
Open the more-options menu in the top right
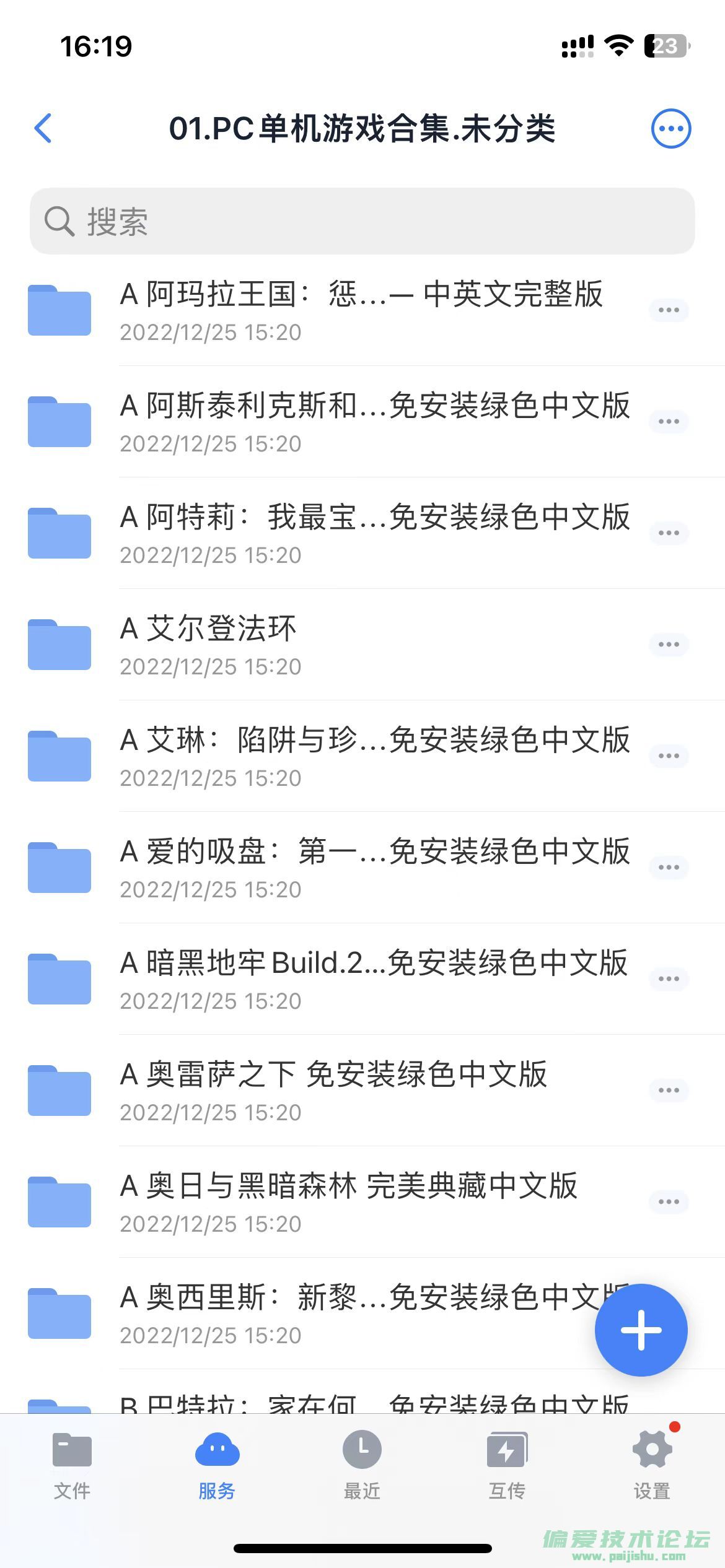click(670, 129)
